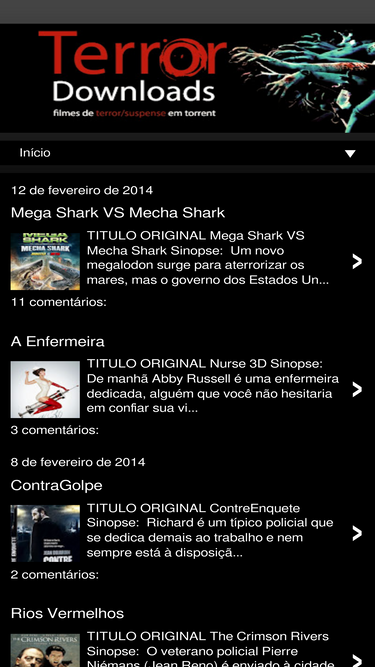Expand the Início dropdown menu
The image size is (375, 667).
coord(188,153)
